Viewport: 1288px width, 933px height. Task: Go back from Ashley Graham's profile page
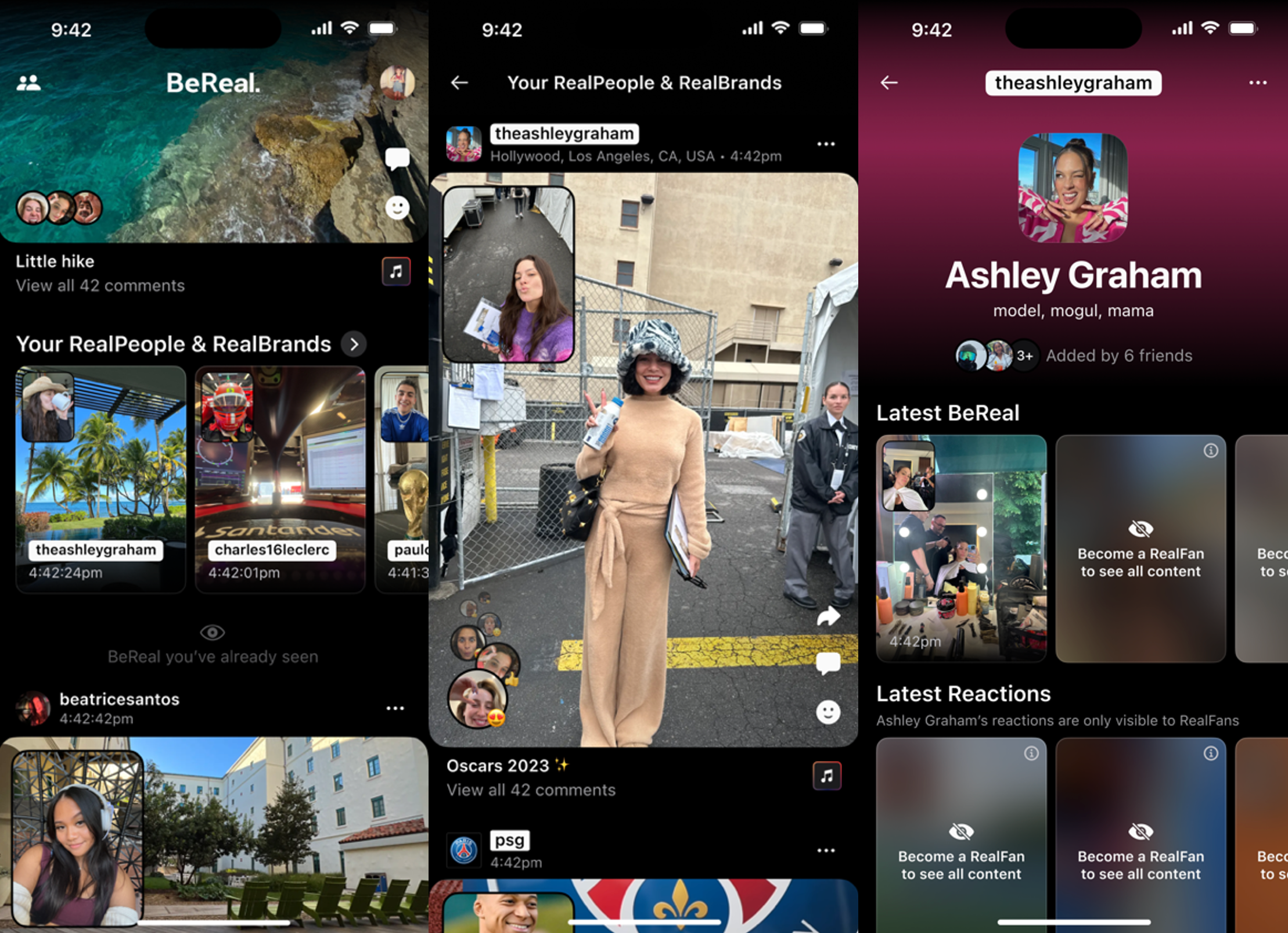889,83
